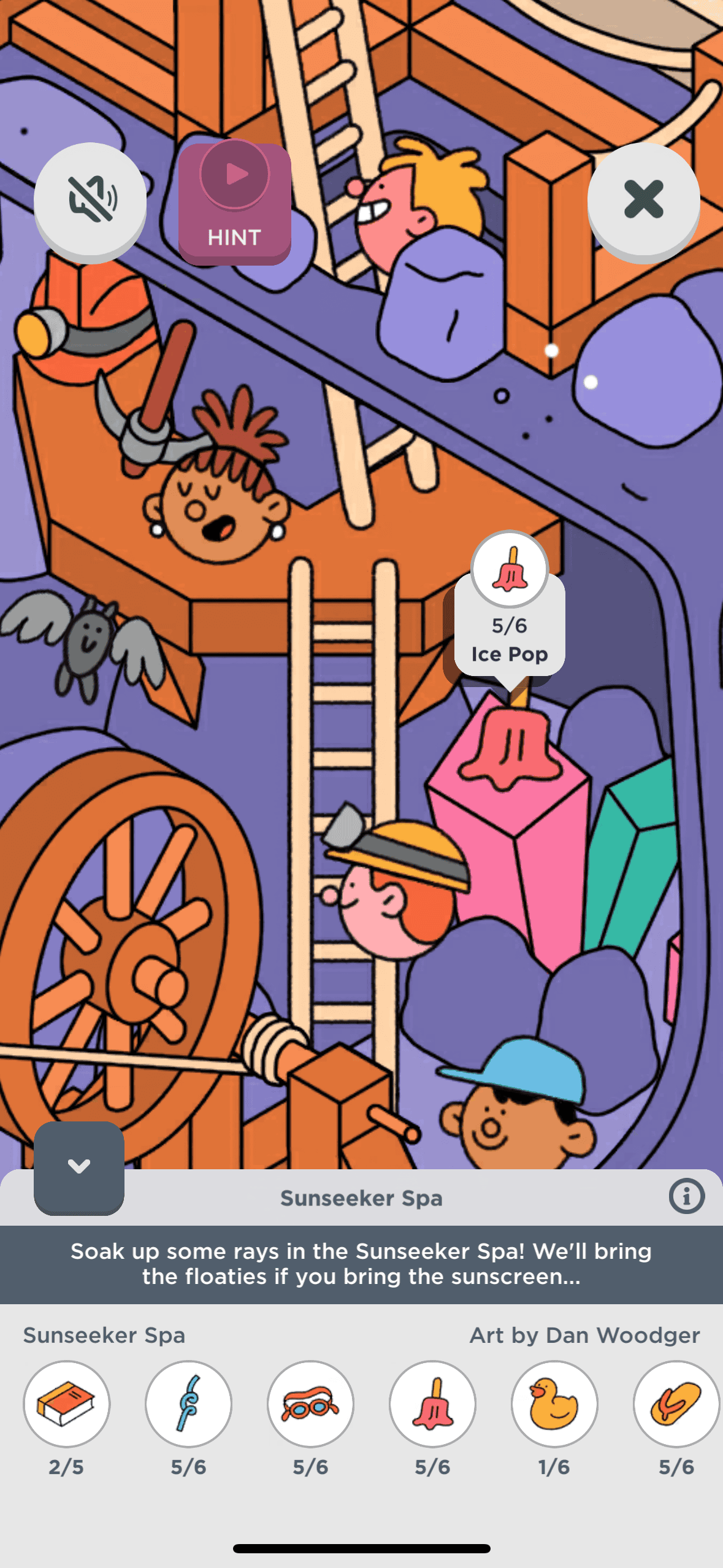Select the flip flop item tracker
This screenshot has width=723, height=1568.
click(676, 1404)
